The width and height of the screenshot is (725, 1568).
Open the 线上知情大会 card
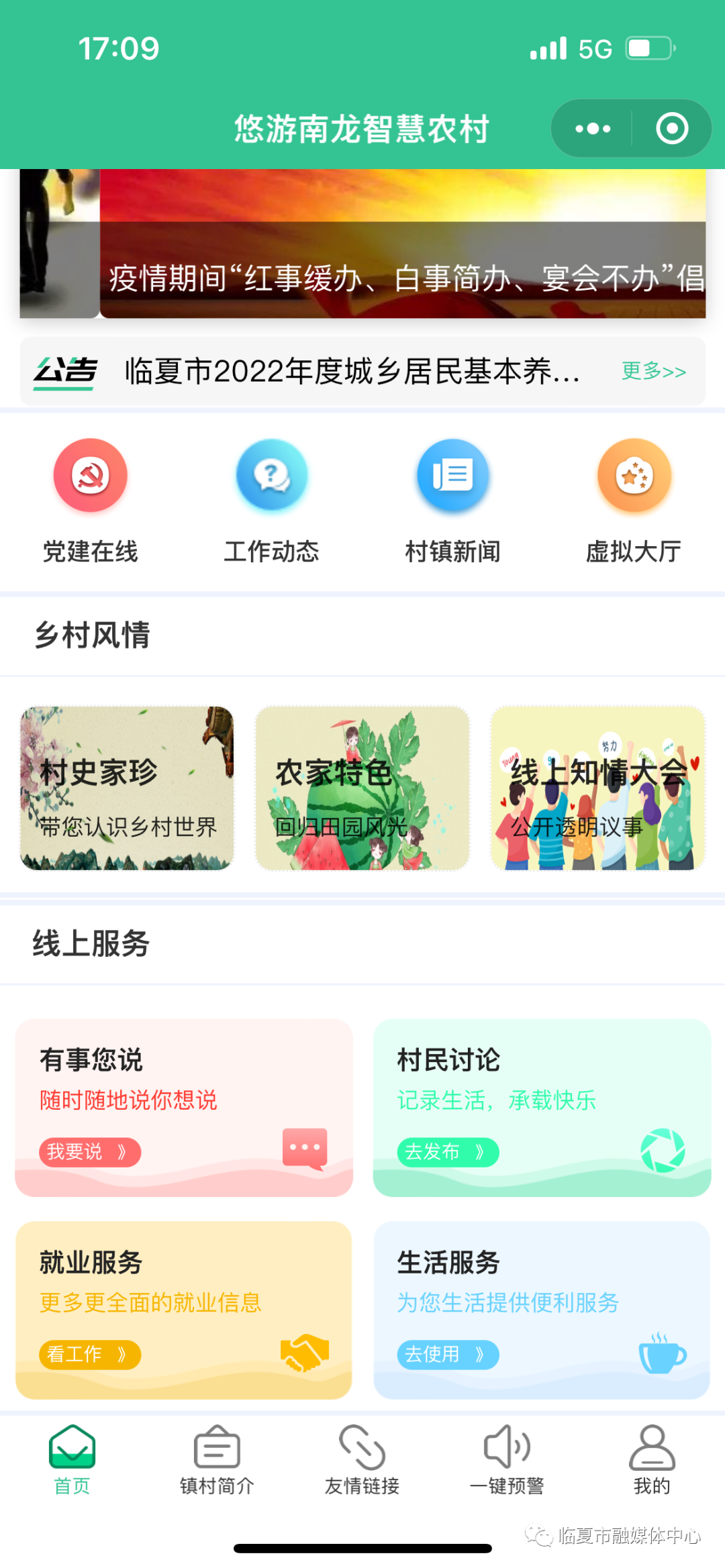[597, 788]
